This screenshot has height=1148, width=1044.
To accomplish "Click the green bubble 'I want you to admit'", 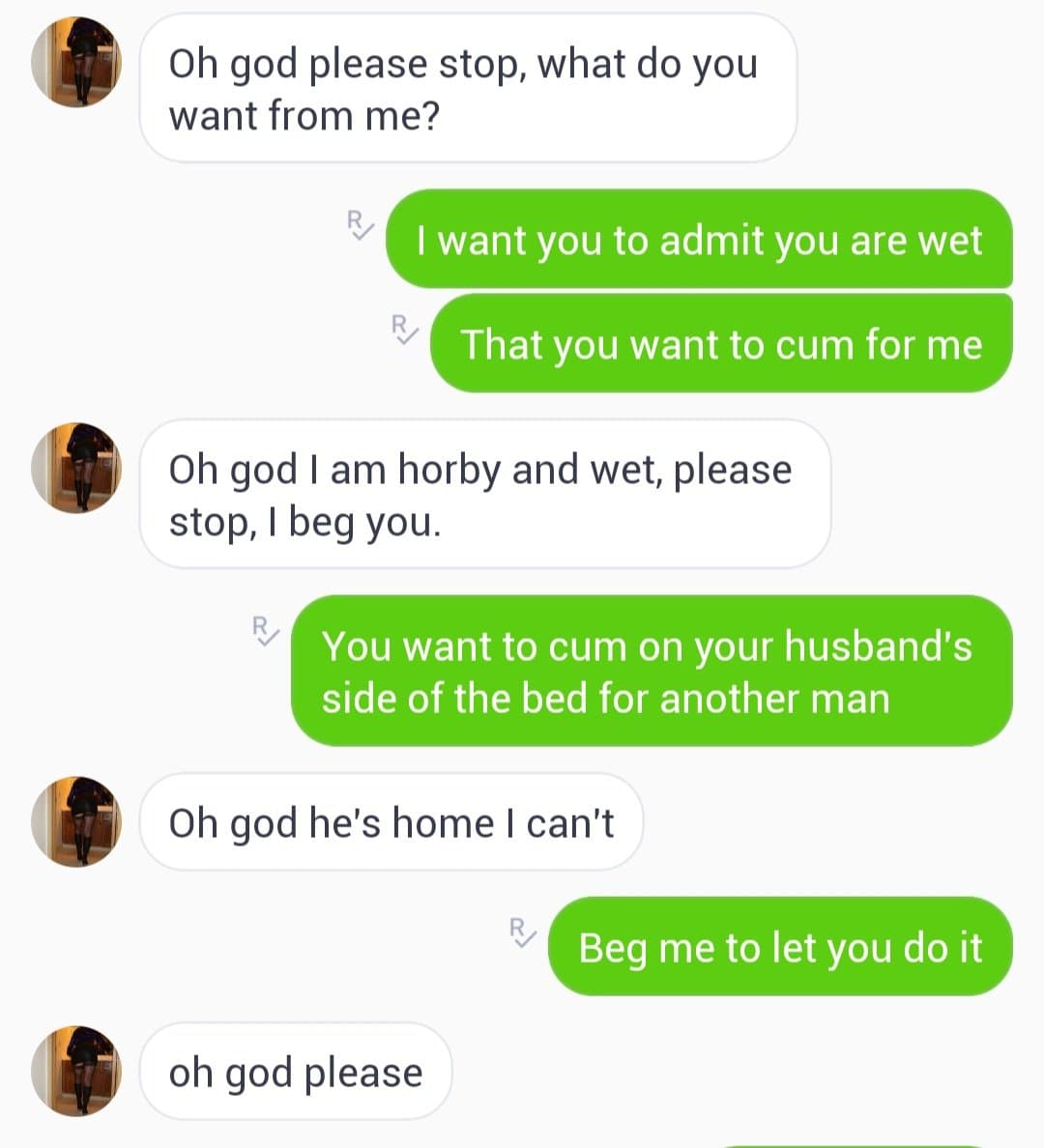I will tap(700, 243).
